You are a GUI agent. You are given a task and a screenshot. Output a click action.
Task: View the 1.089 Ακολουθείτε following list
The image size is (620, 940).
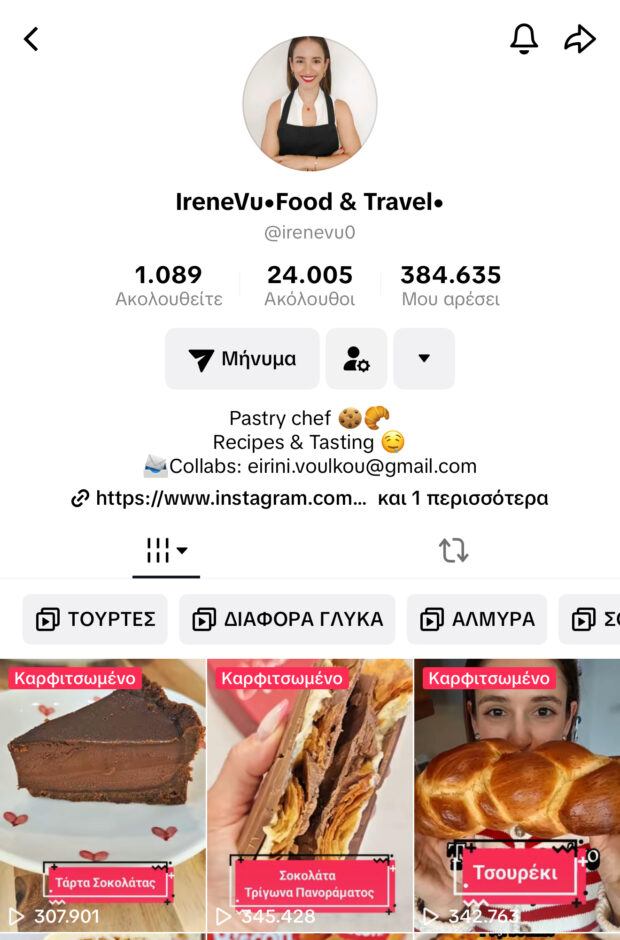point(169,285)
